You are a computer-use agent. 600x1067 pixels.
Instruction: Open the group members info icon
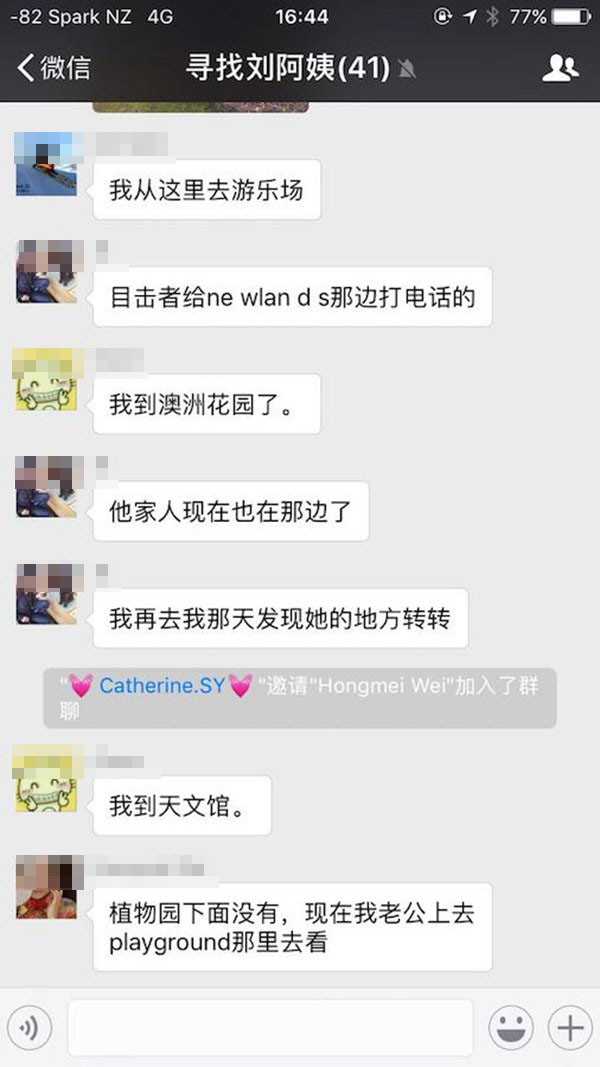pyautogui.click(x=560, y=68)
